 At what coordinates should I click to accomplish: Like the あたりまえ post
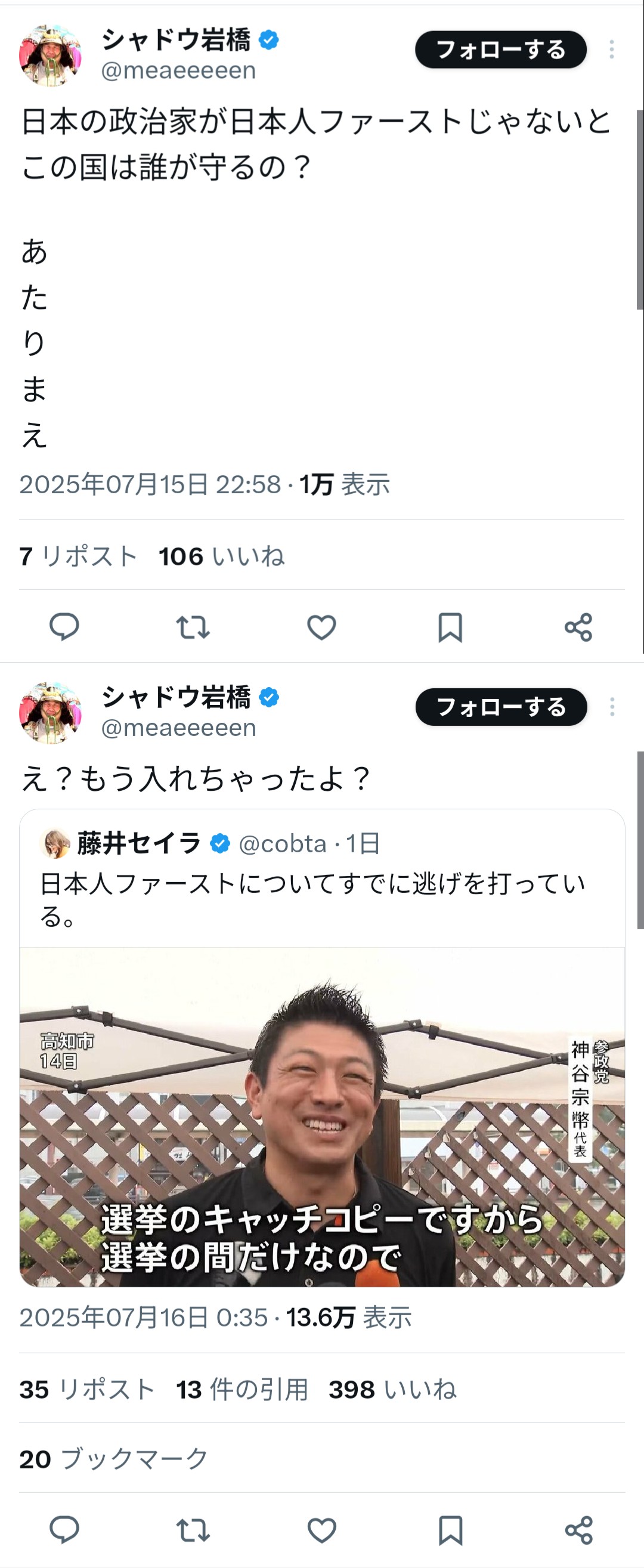tap(321, 627)
